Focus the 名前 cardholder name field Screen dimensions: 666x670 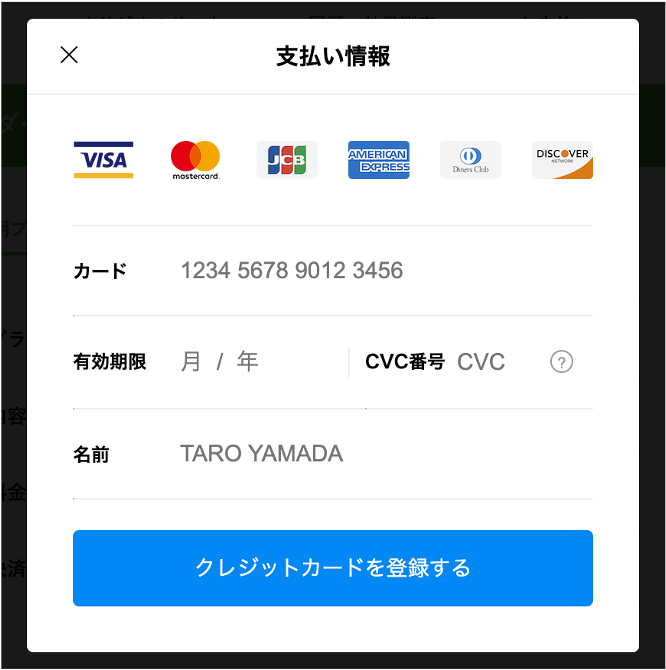(x=380, y=454)
